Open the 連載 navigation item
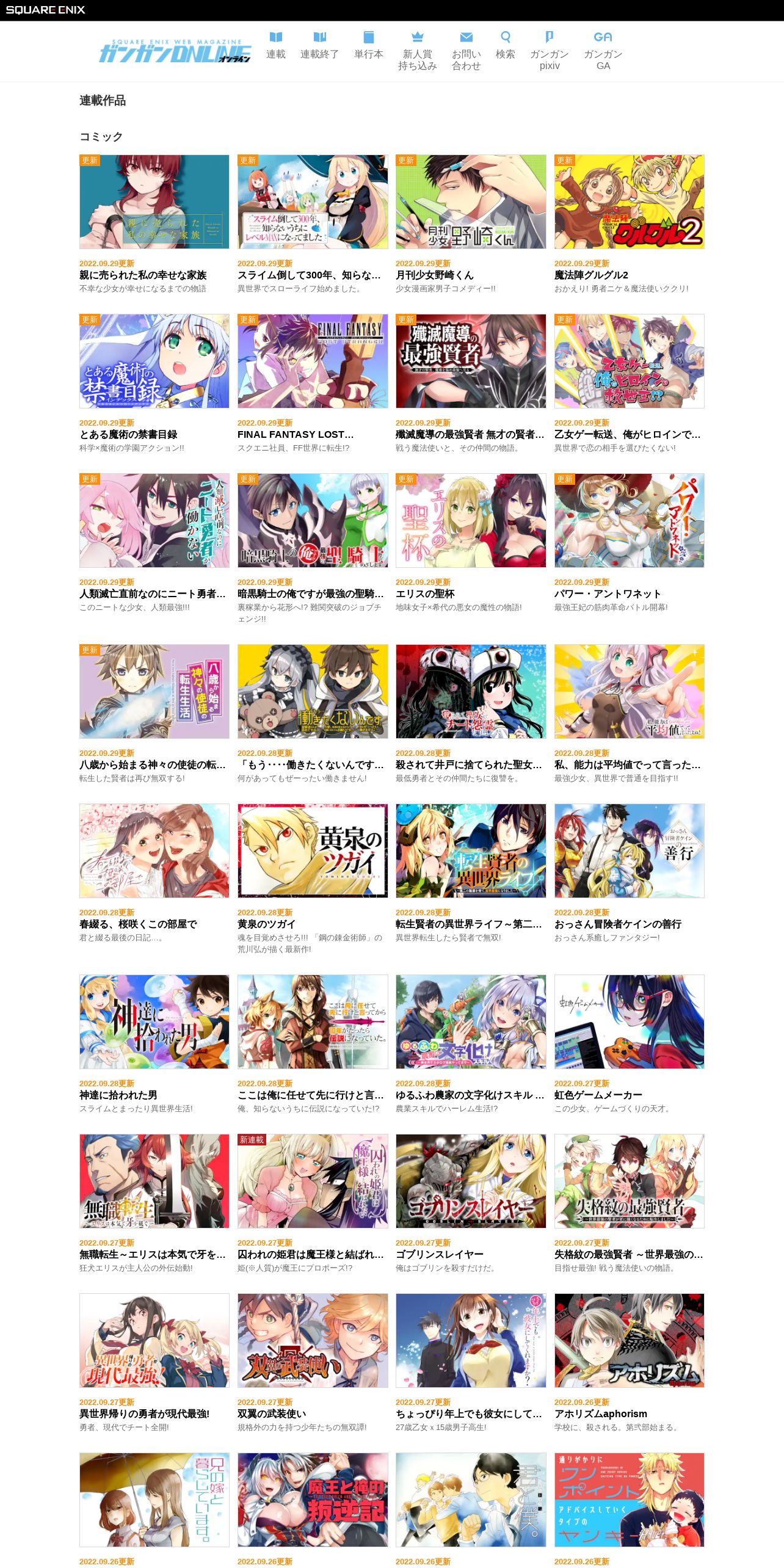 pyautogui.click(x=276, y=46)
